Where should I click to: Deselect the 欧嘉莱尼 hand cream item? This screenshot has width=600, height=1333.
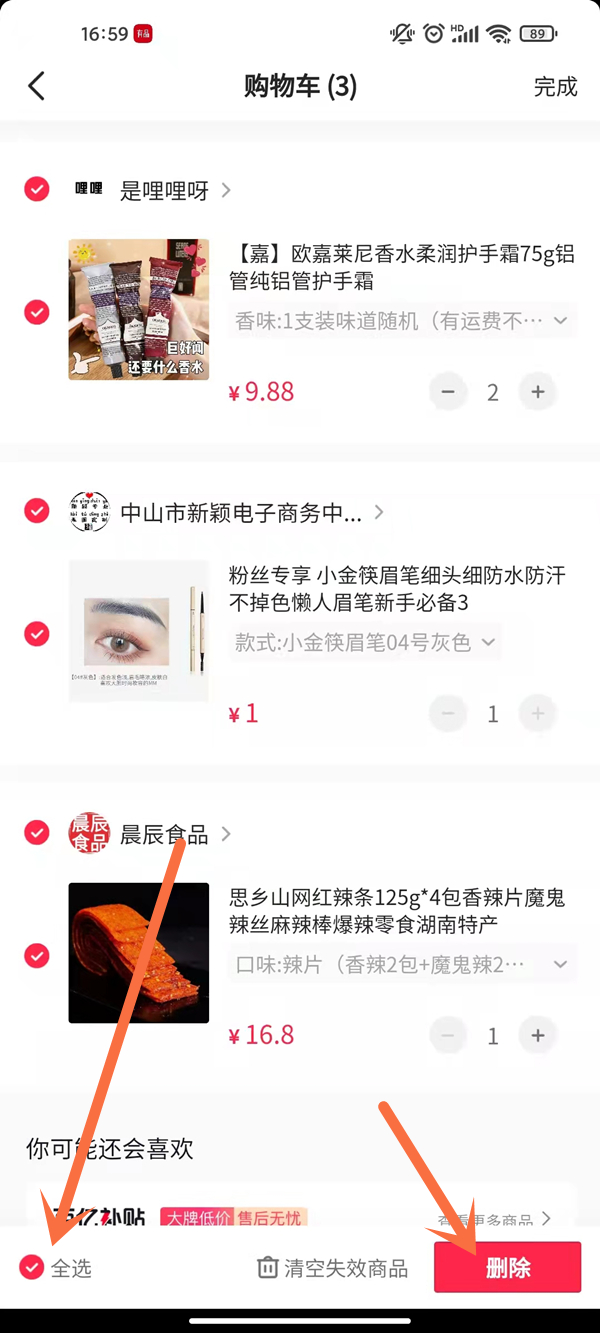37,312
